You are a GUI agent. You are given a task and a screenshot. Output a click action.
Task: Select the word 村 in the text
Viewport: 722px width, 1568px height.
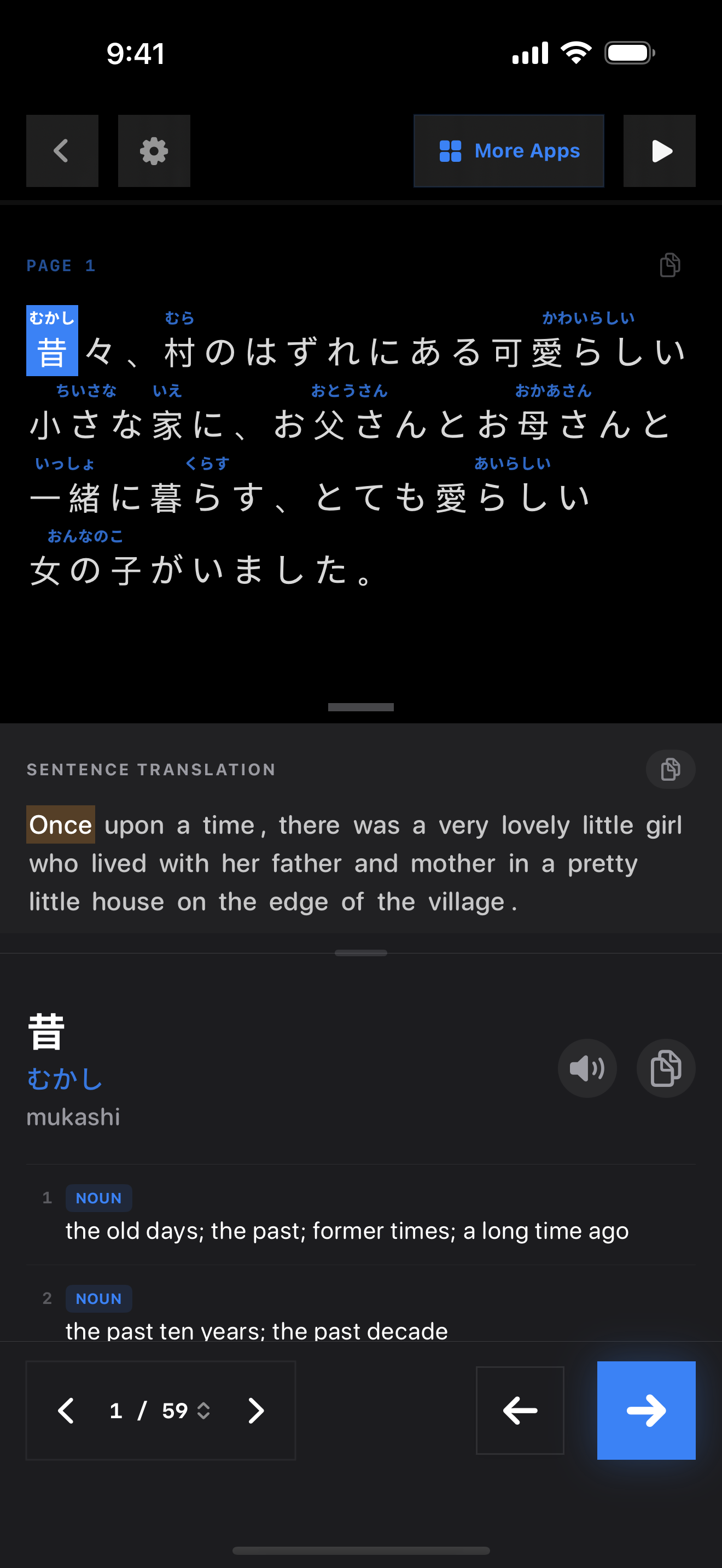tap(179, 353)
